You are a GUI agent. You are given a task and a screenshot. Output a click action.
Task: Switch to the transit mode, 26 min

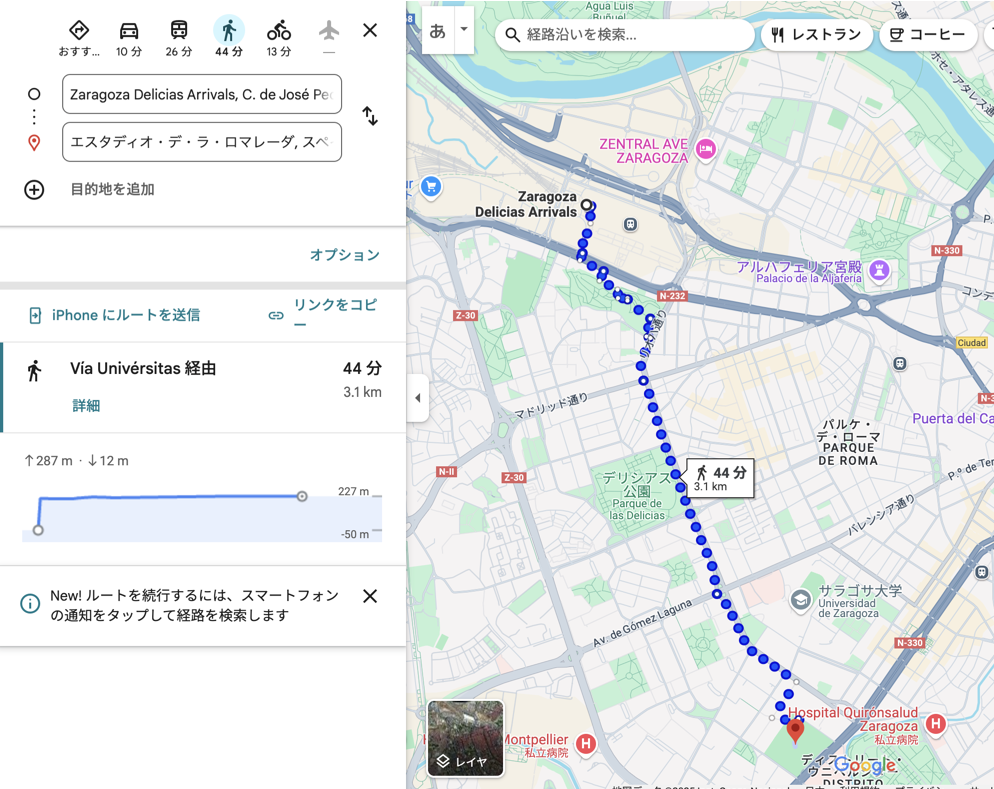179,38
